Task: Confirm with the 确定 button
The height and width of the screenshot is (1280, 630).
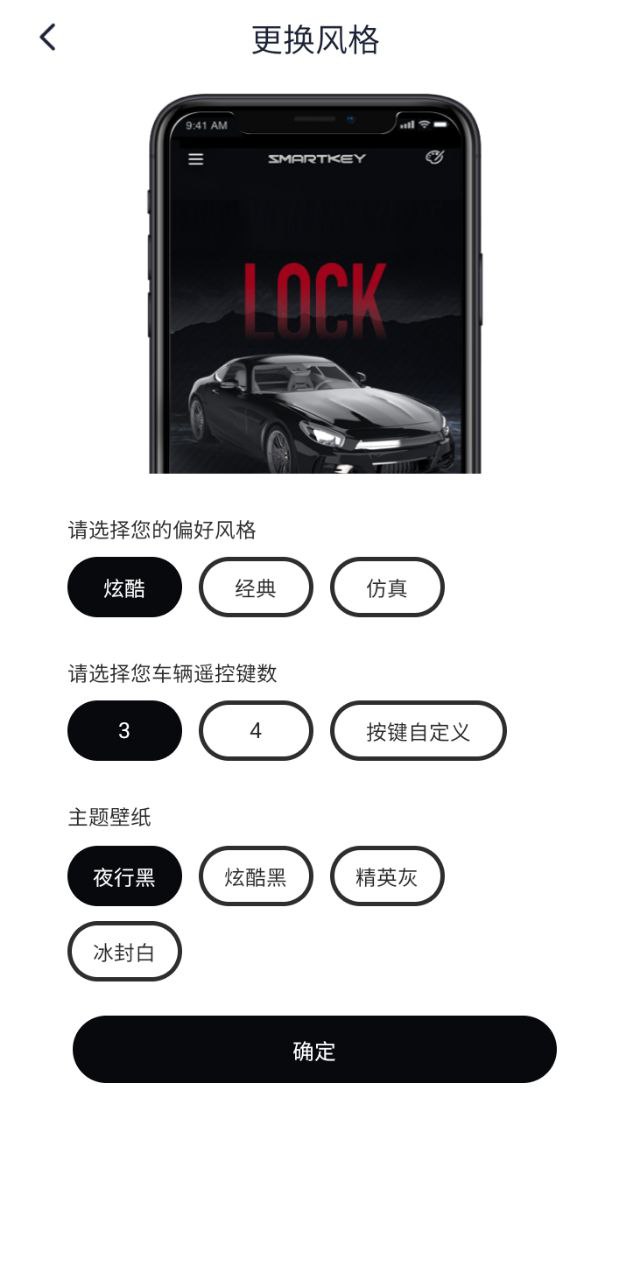Action: click(x=314, y=1050)
